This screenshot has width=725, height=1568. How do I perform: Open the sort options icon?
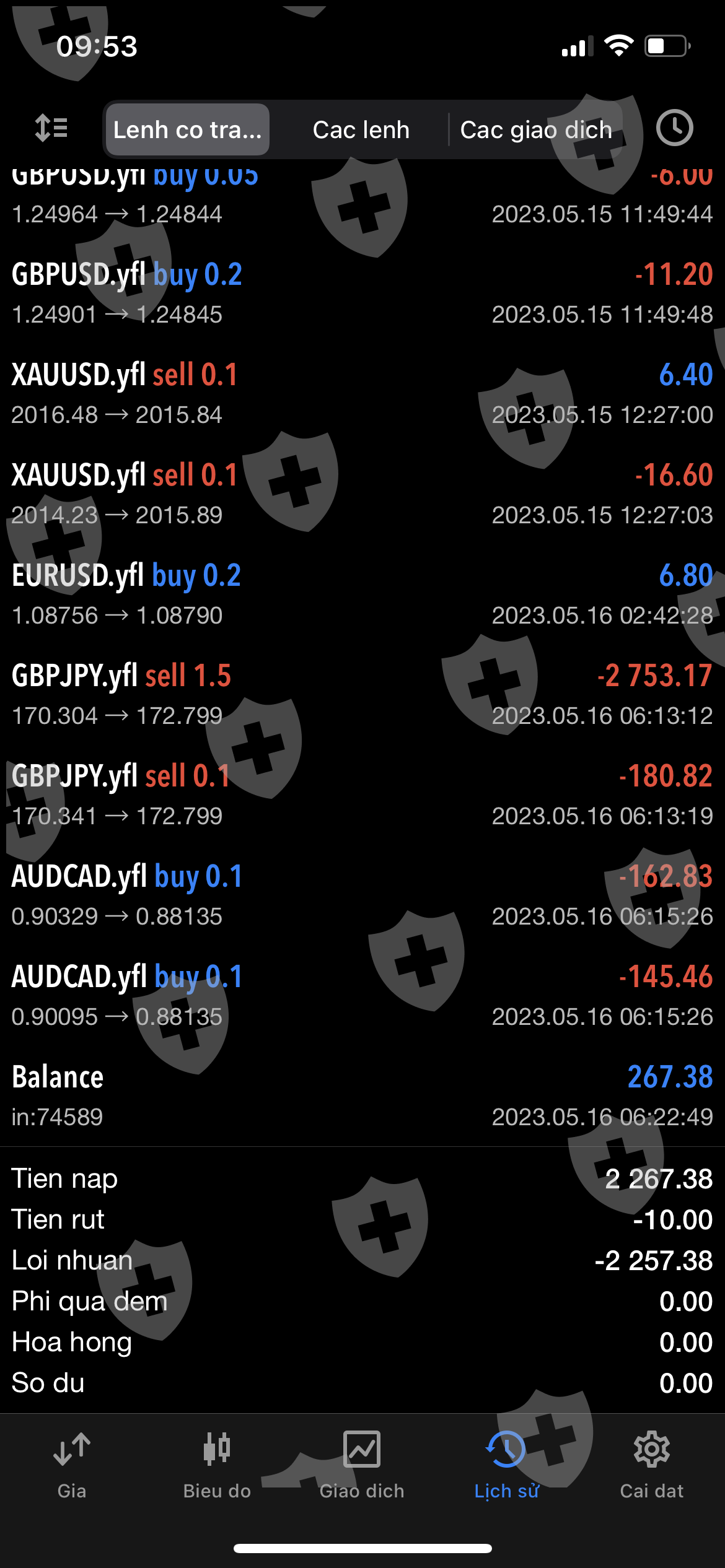[51, 128]
